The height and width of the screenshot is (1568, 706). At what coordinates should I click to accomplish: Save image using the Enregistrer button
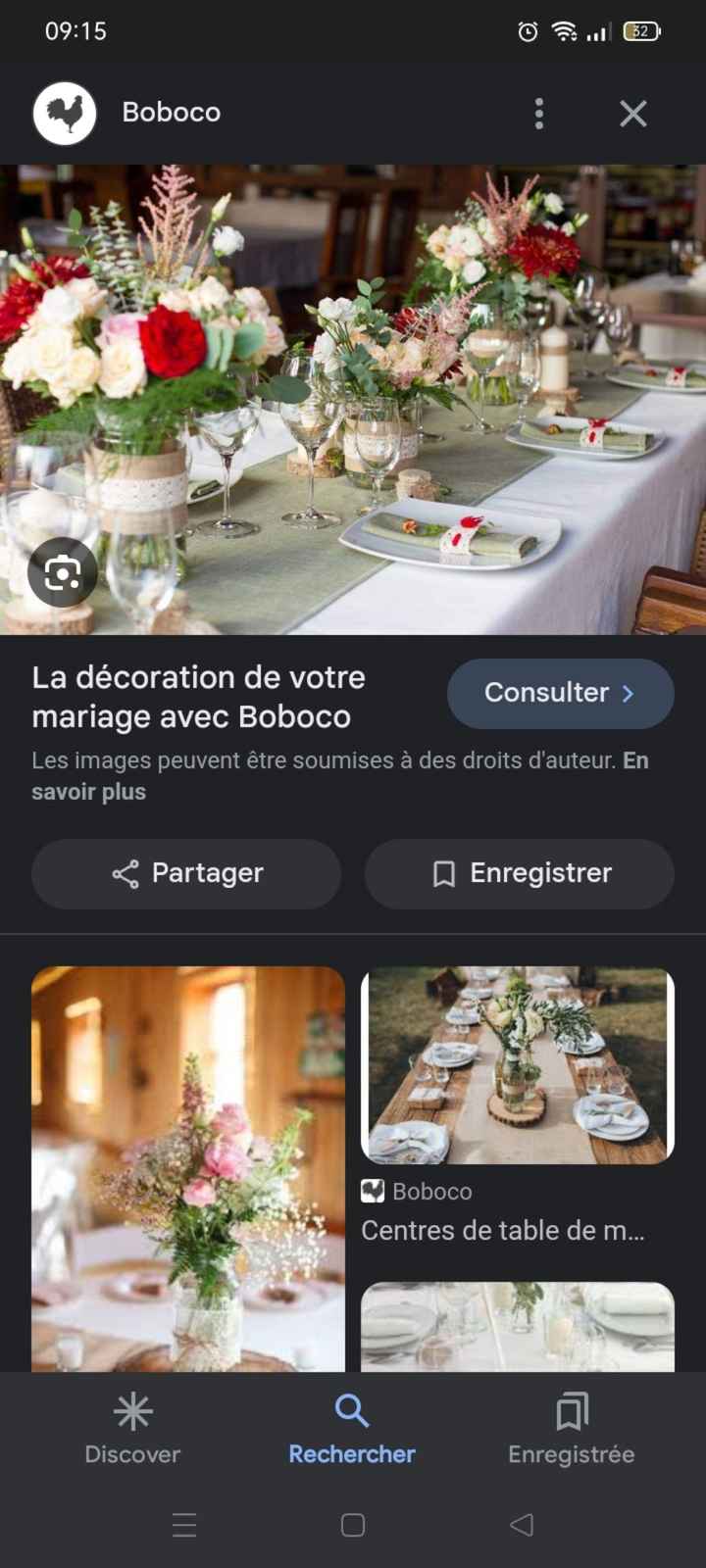pos(520,873)
